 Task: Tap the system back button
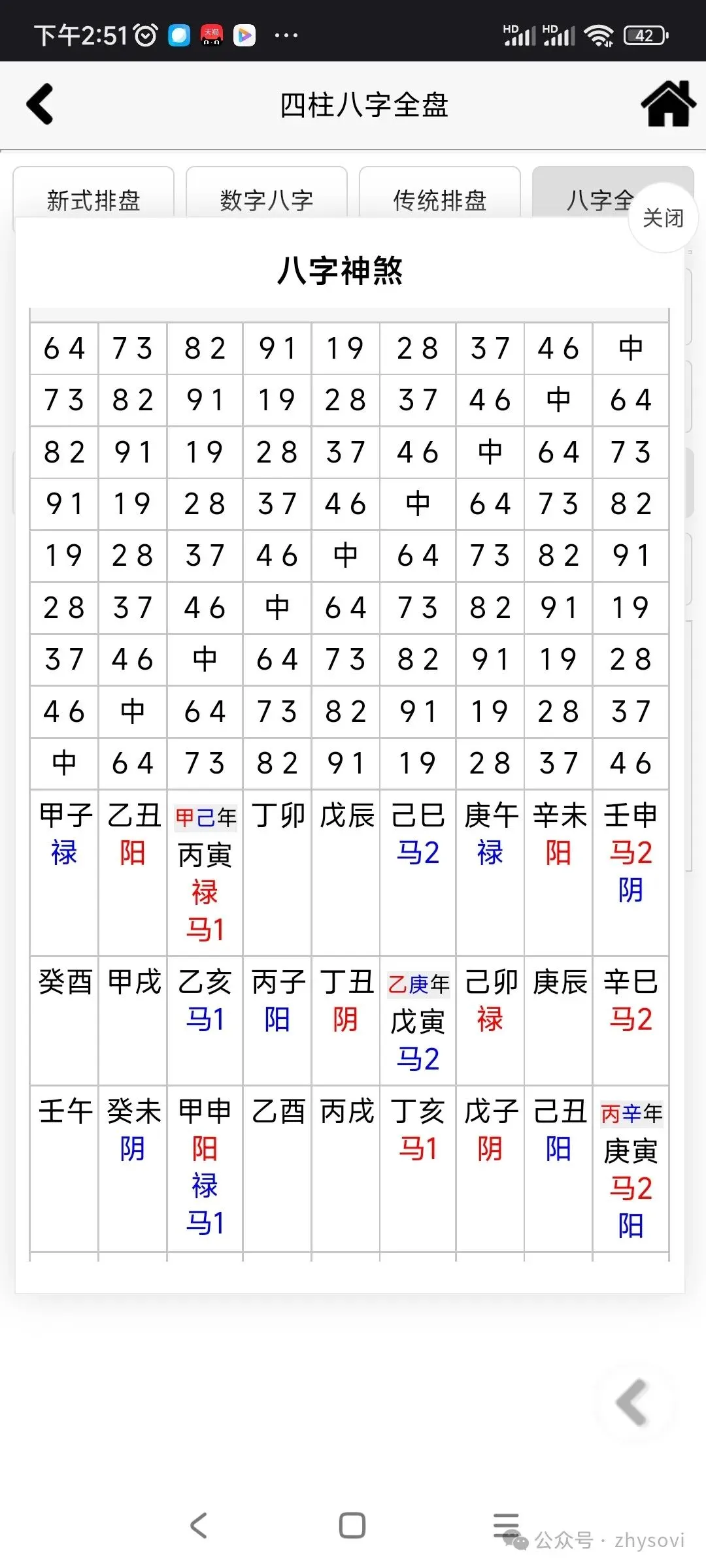pyautogui.click(x=199, y=1526)
